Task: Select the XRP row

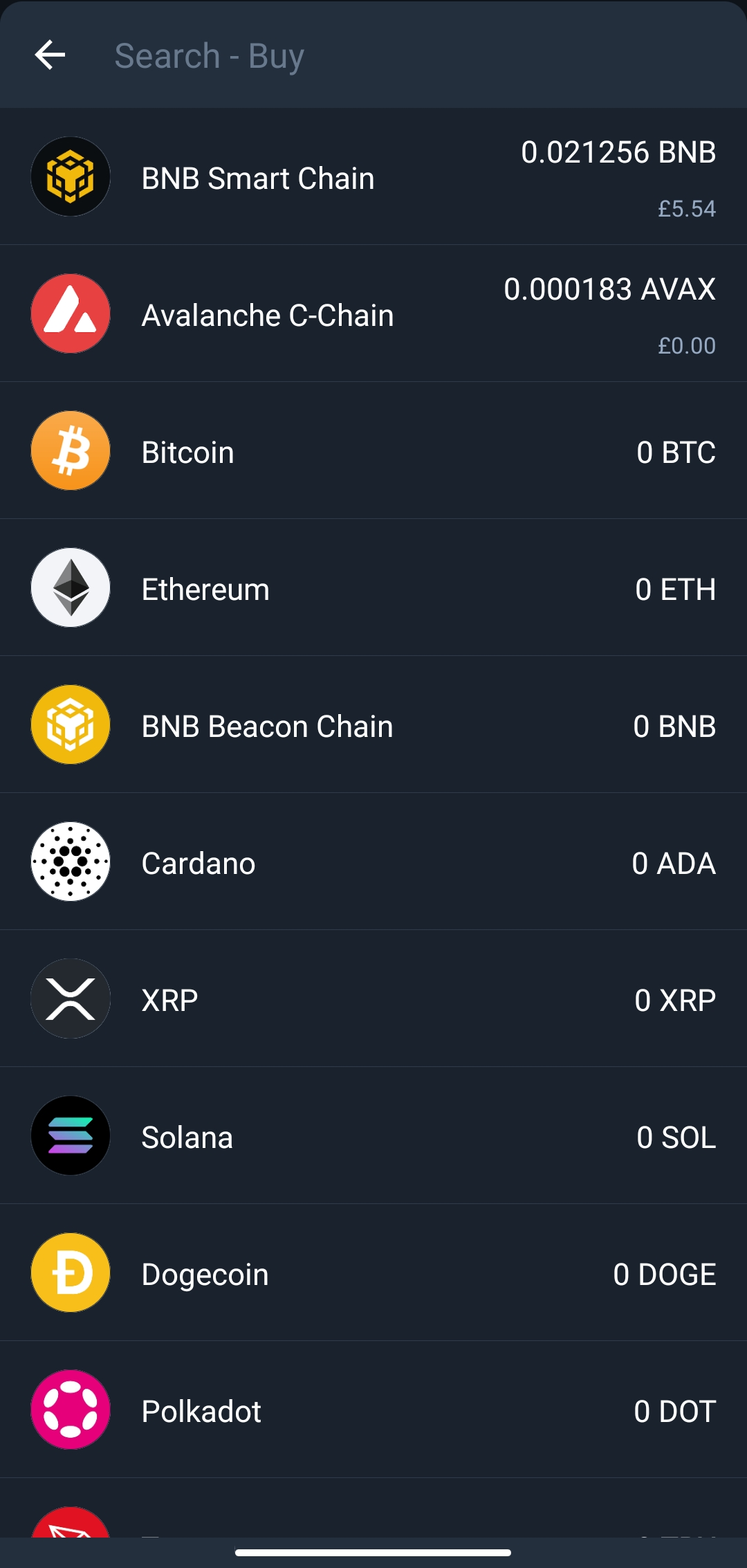Action: click(x=373, y=999)
